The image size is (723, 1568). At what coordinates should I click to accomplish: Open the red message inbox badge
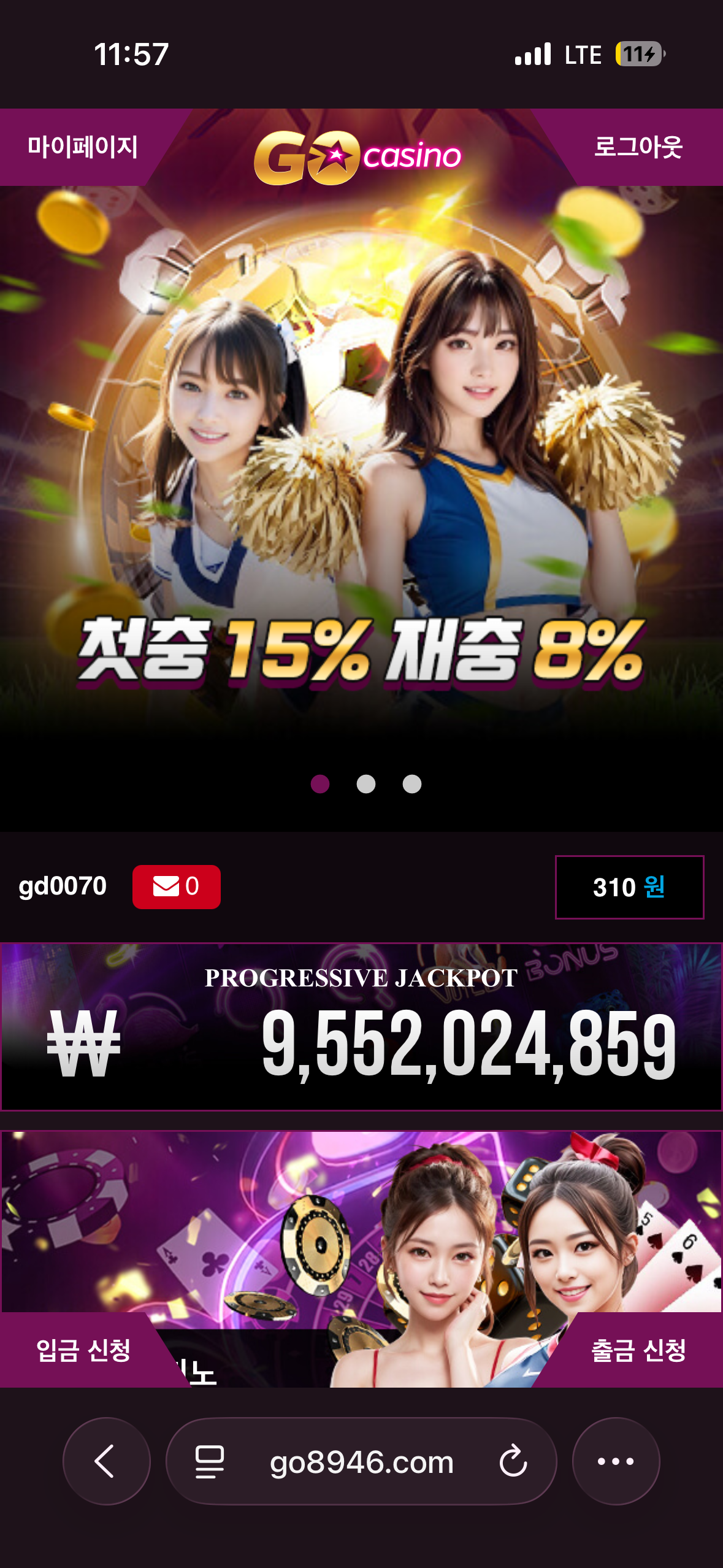click(176, 886)
